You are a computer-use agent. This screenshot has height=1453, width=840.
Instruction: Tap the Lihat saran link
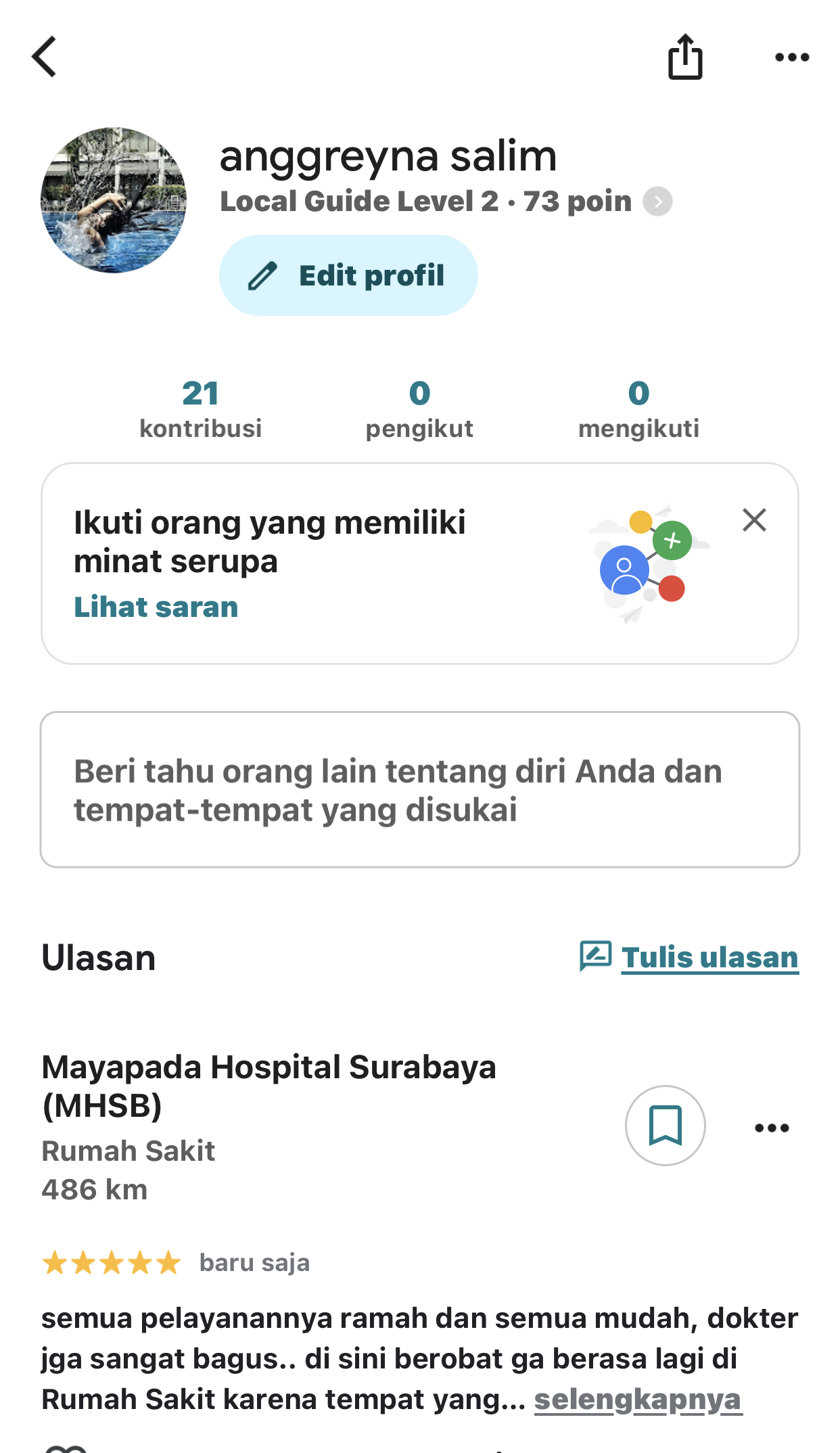click(156, 607)
